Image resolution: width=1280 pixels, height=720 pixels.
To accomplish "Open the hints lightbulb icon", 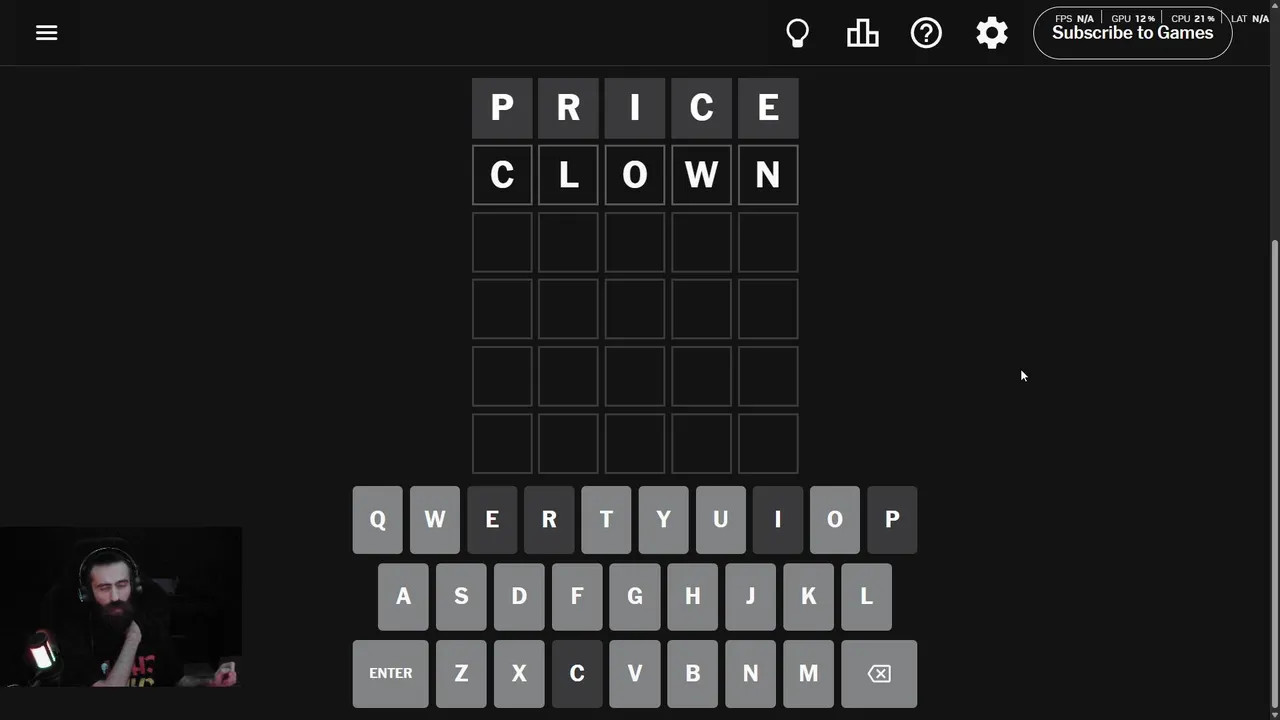I will coord(797,33).
